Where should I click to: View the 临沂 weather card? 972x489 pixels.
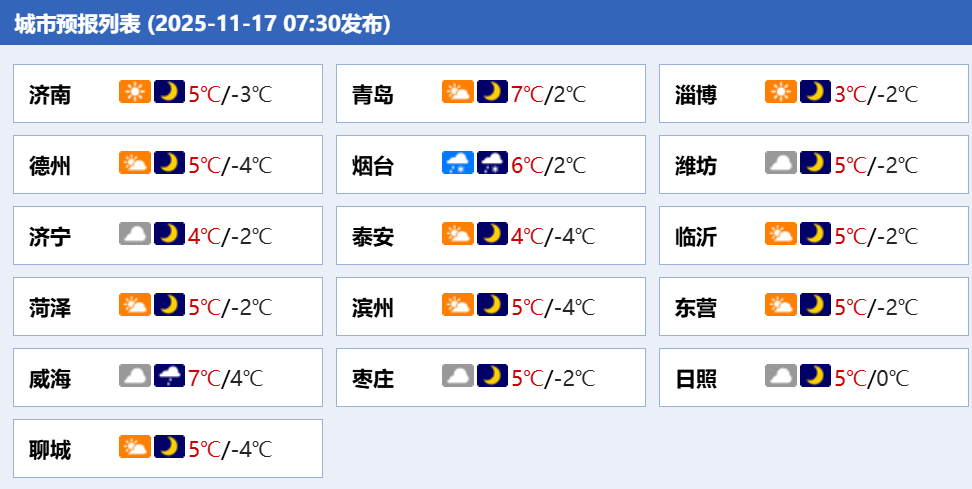(814, 236)
